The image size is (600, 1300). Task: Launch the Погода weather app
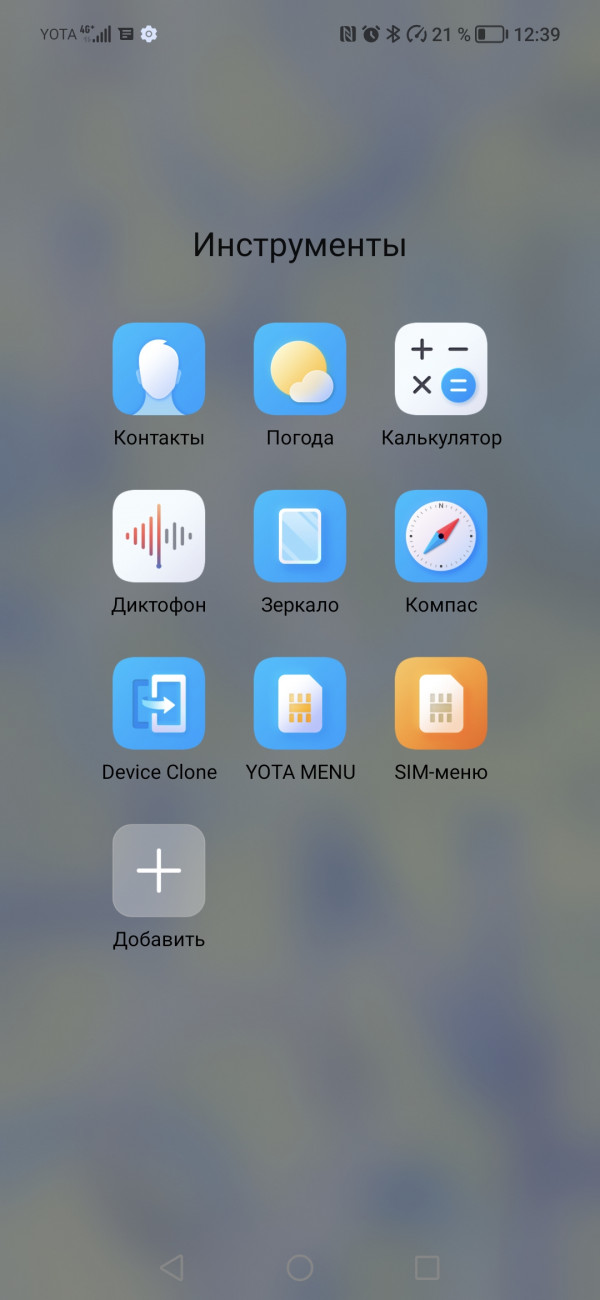300,369
